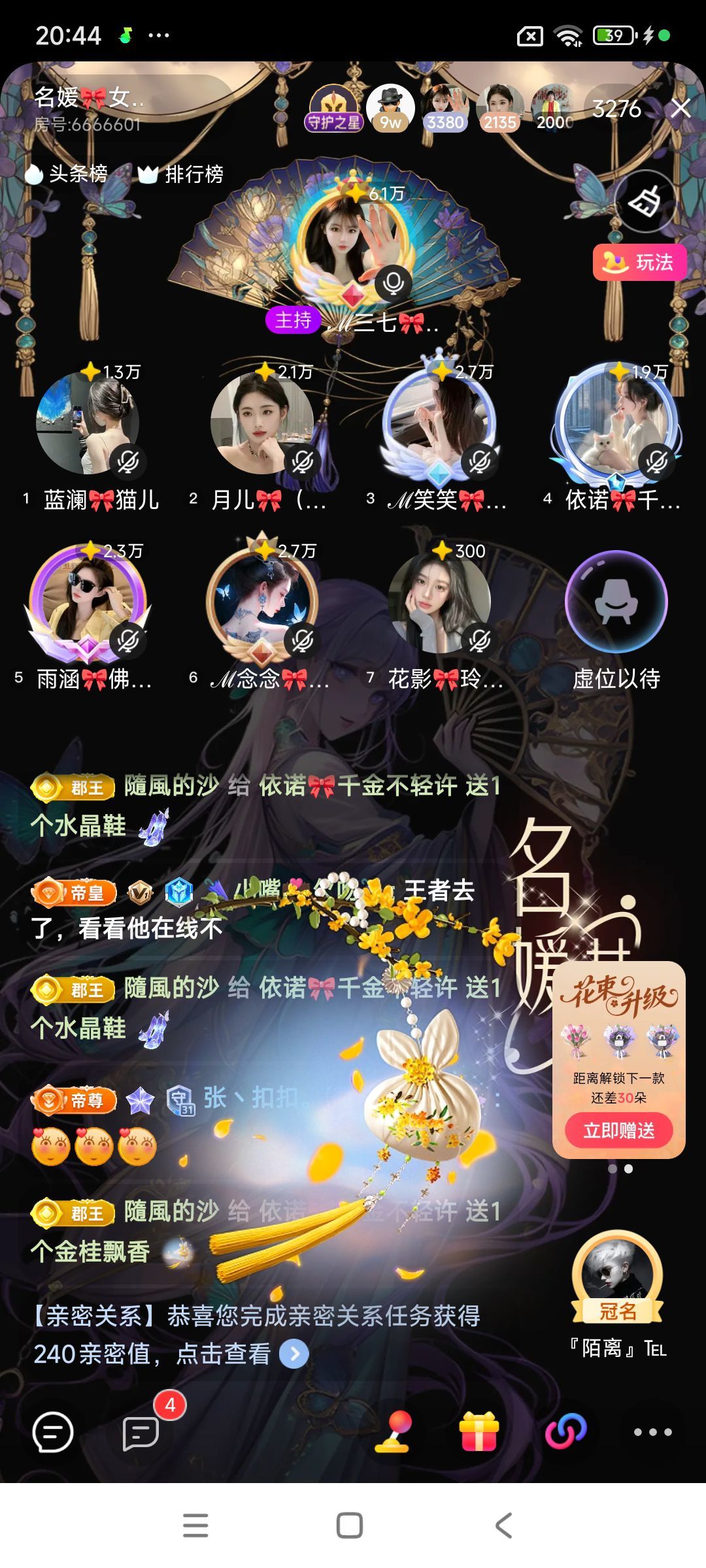Open the gift box panel
The image size is (706, 1568).
(x=479, y=1431)
